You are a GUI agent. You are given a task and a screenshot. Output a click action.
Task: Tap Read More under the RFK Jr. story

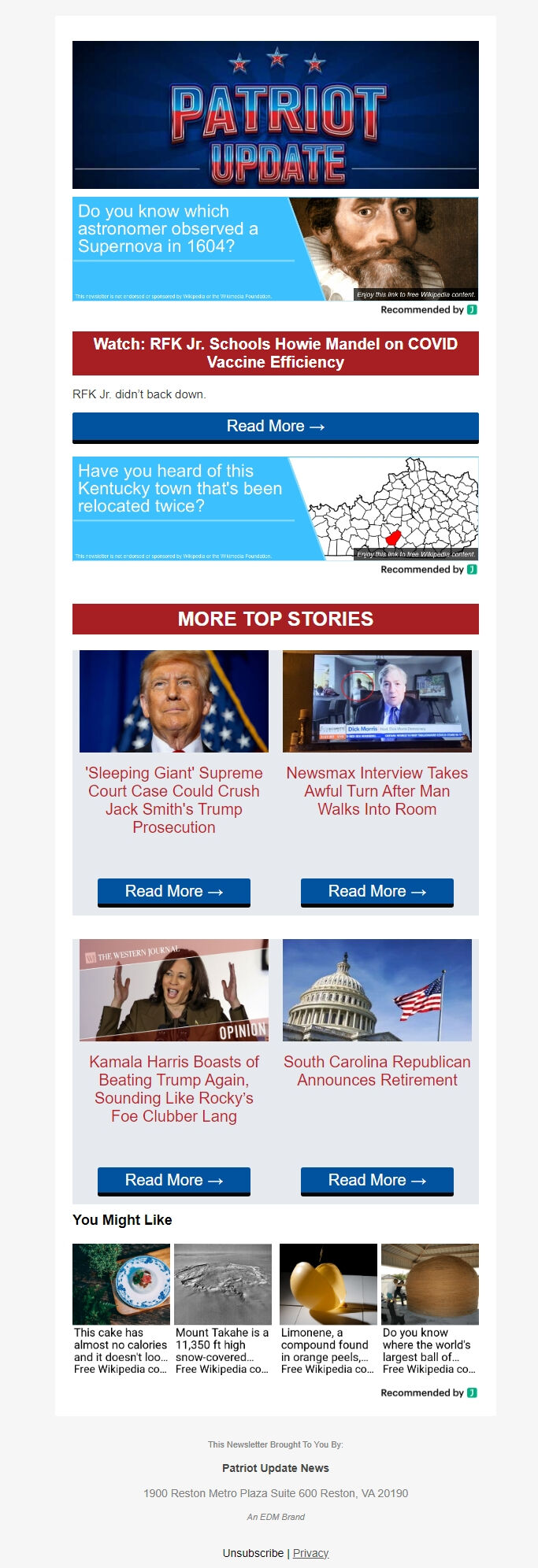(275, 426)
